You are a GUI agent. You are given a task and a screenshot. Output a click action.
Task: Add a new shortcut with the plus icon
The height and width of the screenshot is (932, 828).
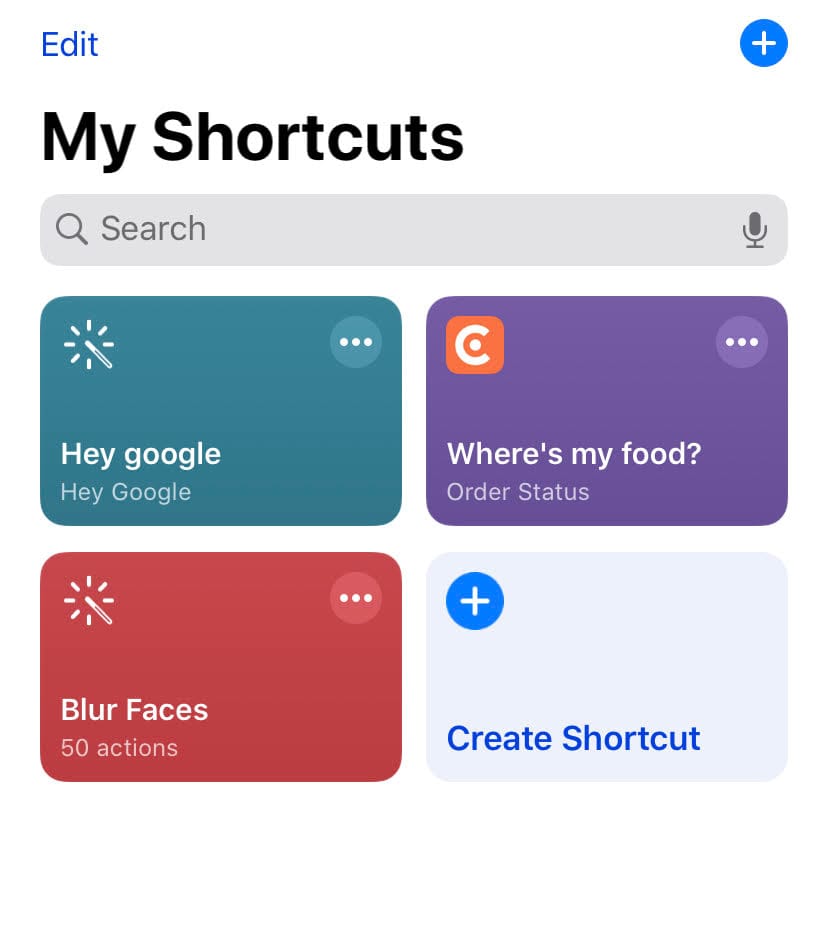(763, 43)
